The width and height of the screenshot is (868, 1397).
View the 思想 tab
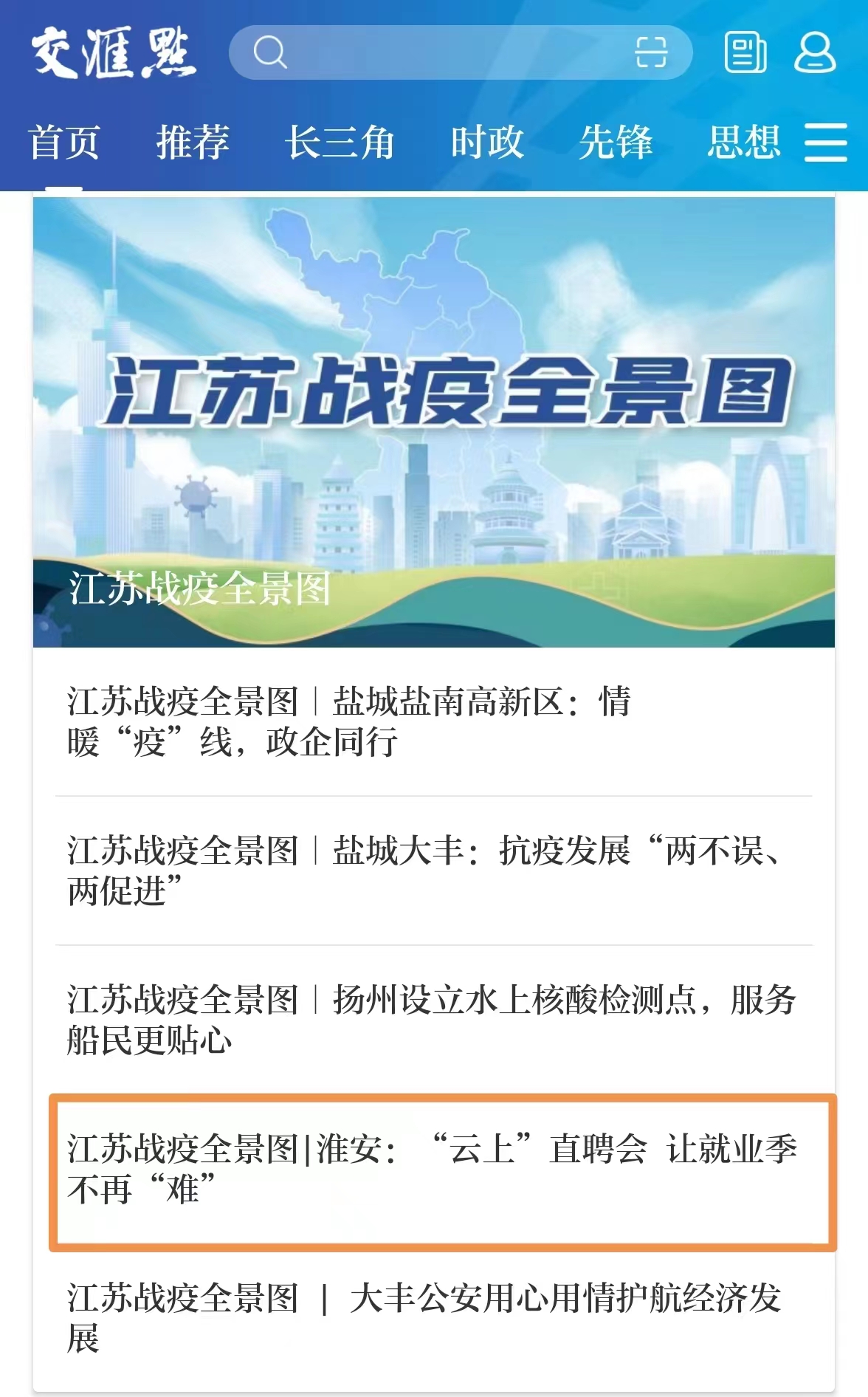point(743,142)
